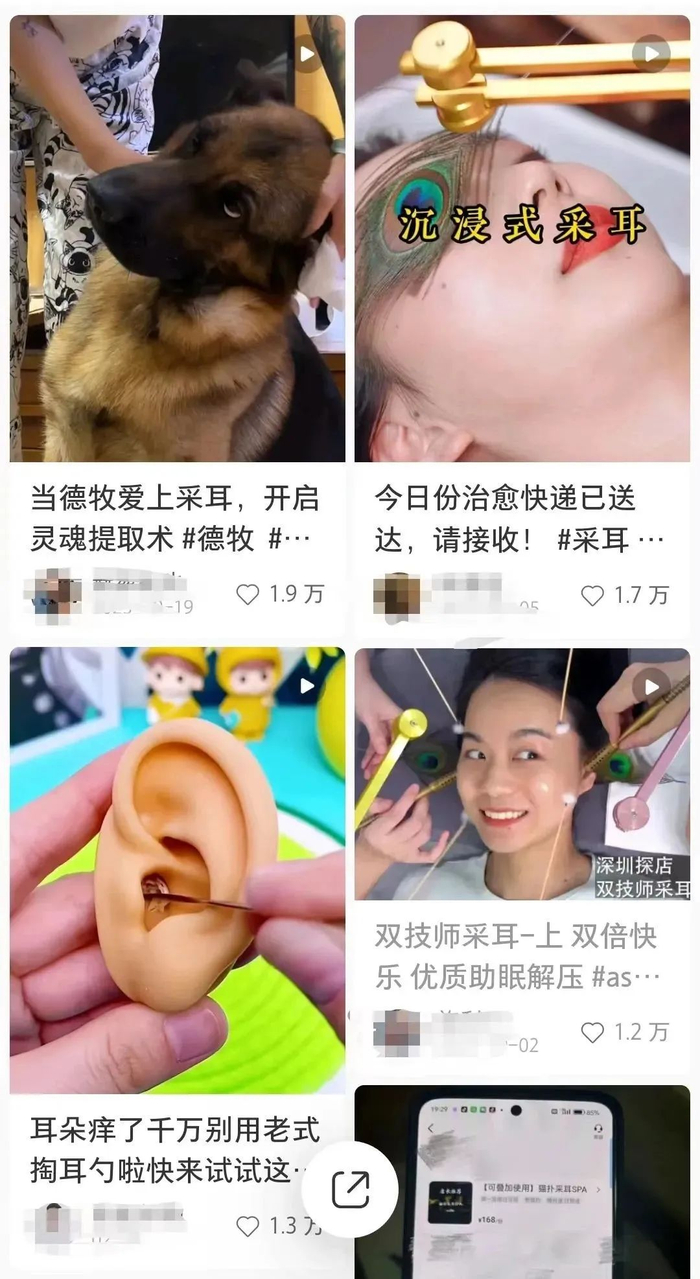This screenshot has height=1279, width=700.
Task: Open the ear model 耳朵痒了 video post
Action: [x=177, y=868]
